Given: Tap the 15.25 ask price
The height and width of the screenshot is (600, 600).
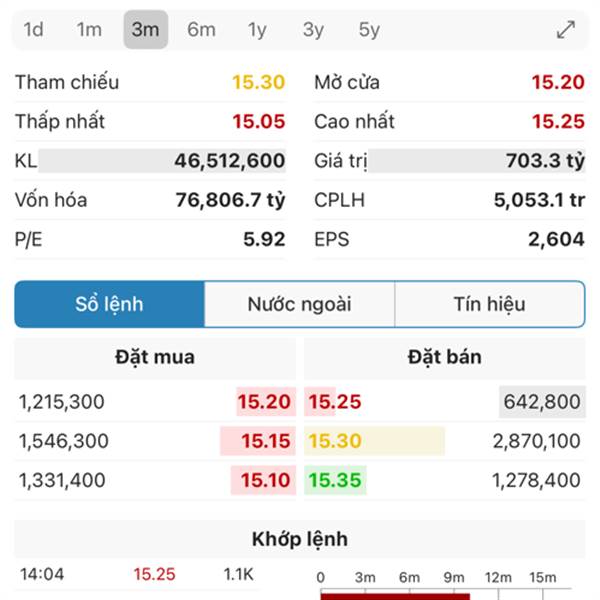Looking at the screenshot, I should point(335,402).
